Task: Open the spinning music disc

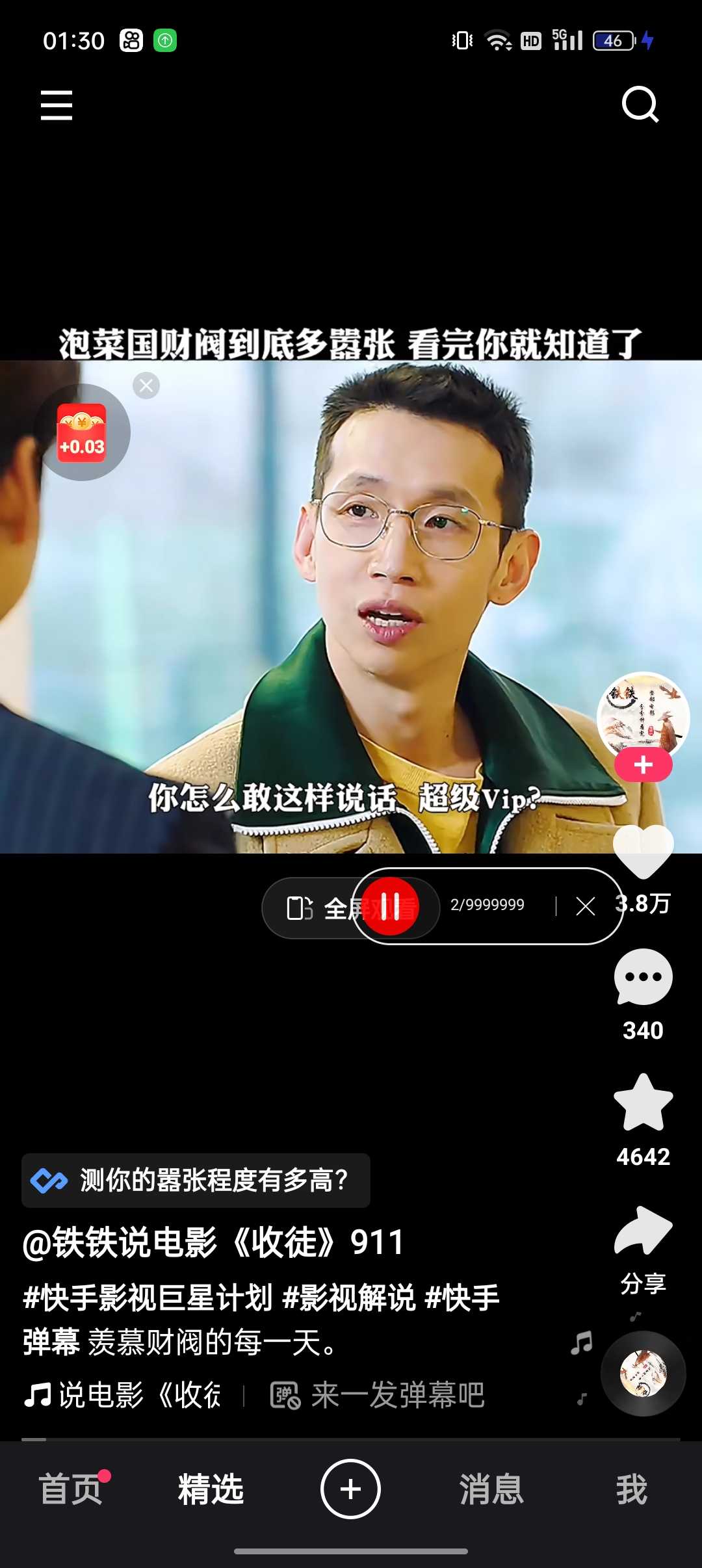Action: pos(643,1374)
